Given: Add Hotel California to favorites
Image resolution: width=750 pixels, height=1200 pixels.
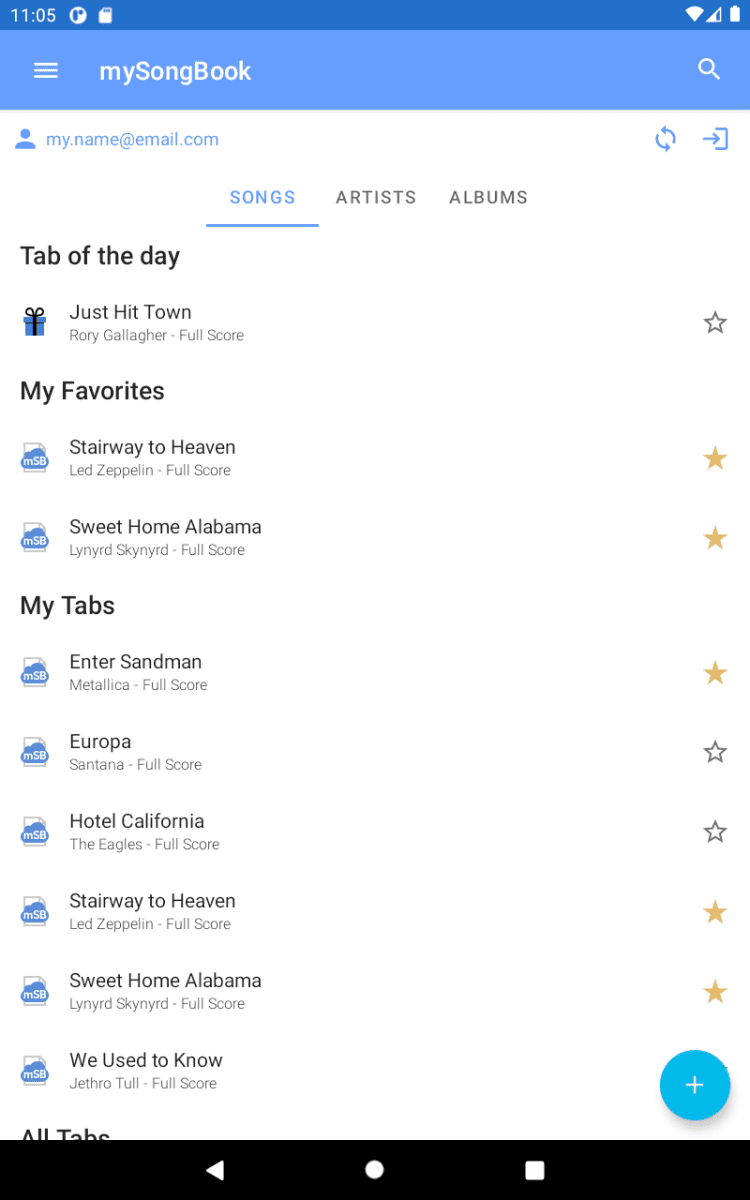Looking at the screenshot, I should click(x=714, y=831).
